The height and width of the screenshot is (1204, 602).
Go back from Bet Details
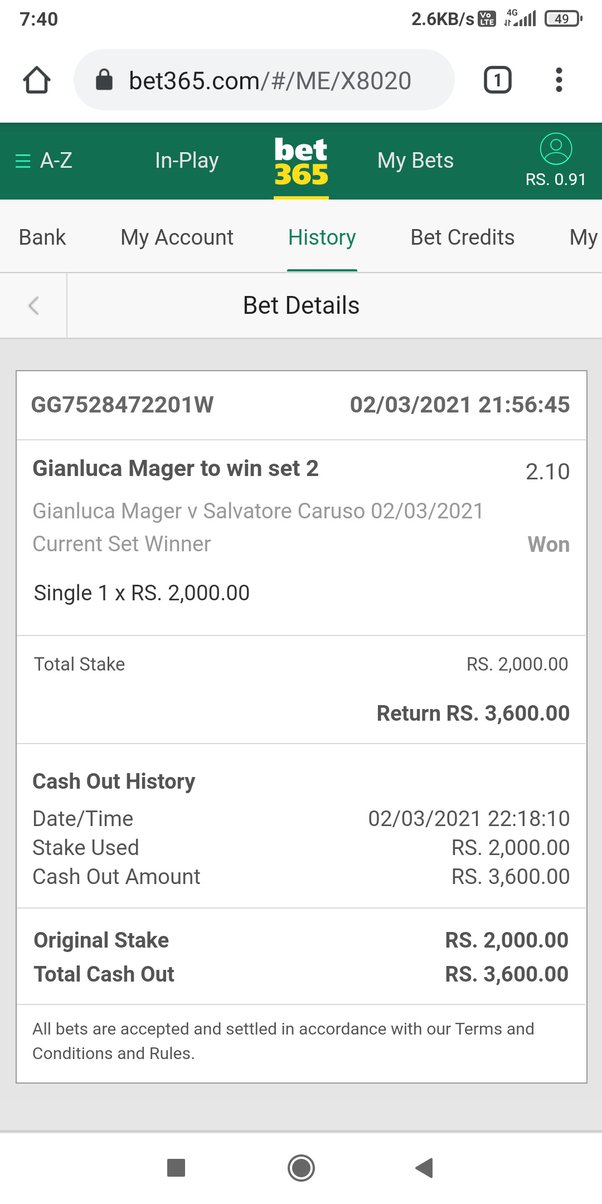pyautogui.click(x=34, y=306)
